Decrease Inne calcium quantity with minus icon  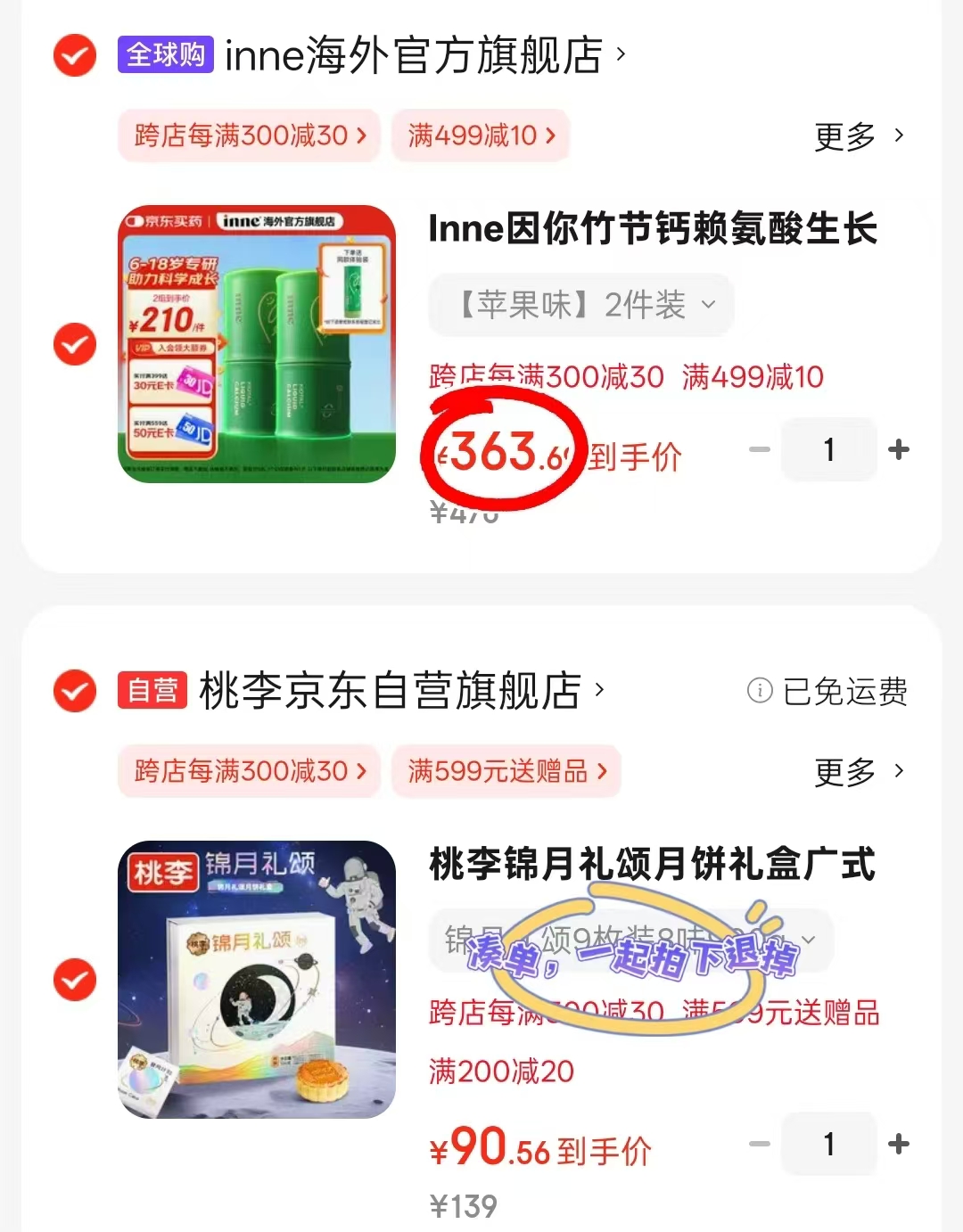pyautogui.click(x=759, y=450)
